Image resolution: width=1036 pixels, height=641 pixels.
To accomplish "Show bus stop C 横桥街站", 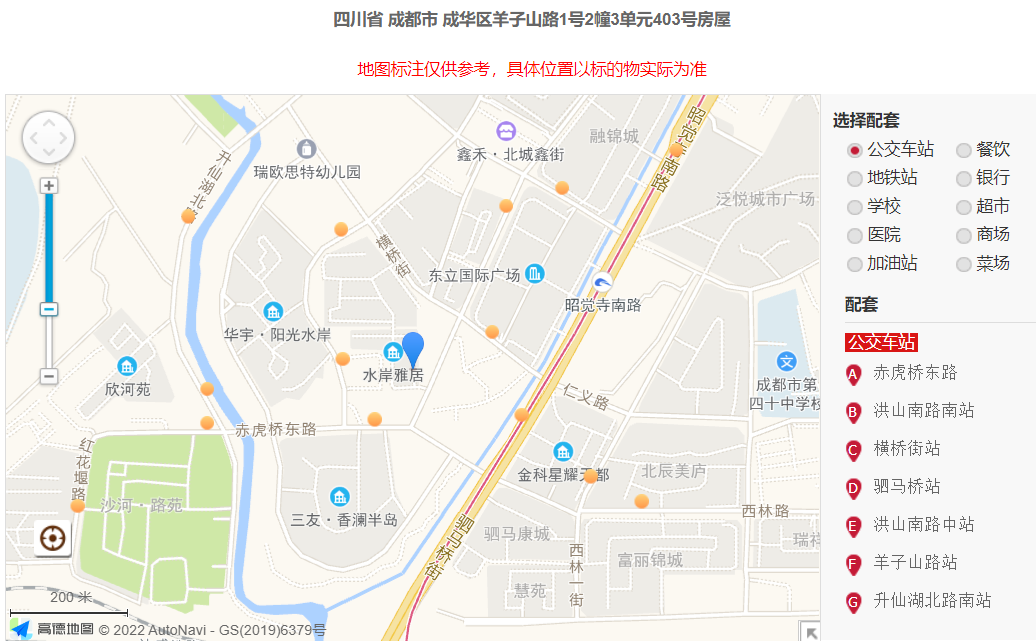I will [x=906, y=449].
